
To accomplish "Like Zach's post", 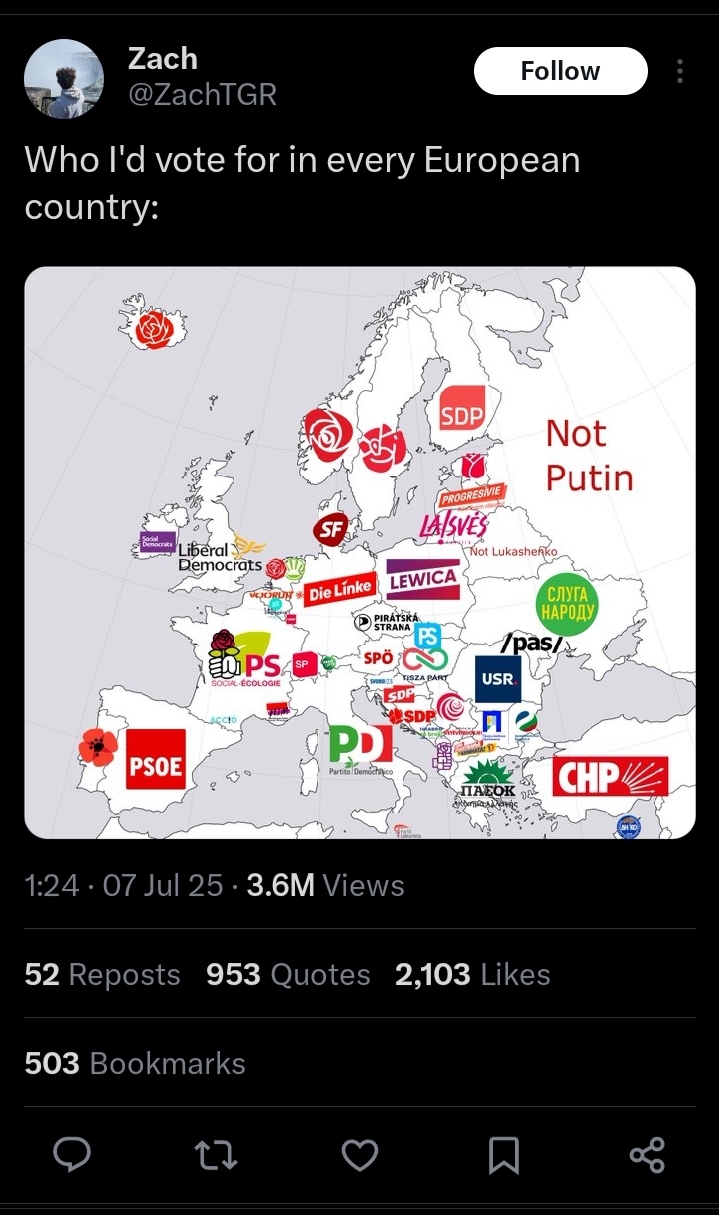I will (360, 1156).
